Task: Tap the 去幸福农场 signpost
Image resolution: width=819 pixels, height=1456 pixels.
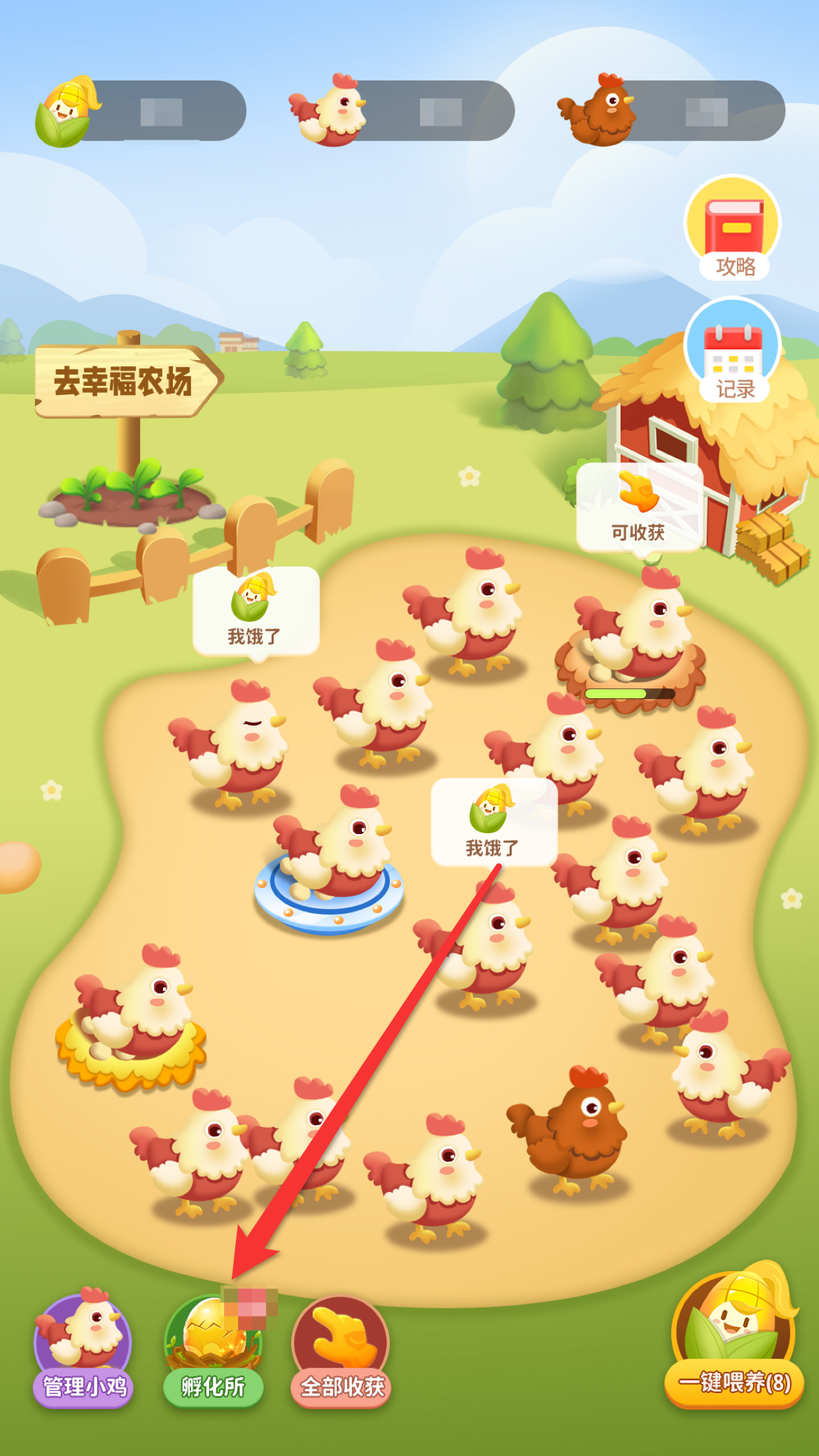Action: click(x=125, y=382)
